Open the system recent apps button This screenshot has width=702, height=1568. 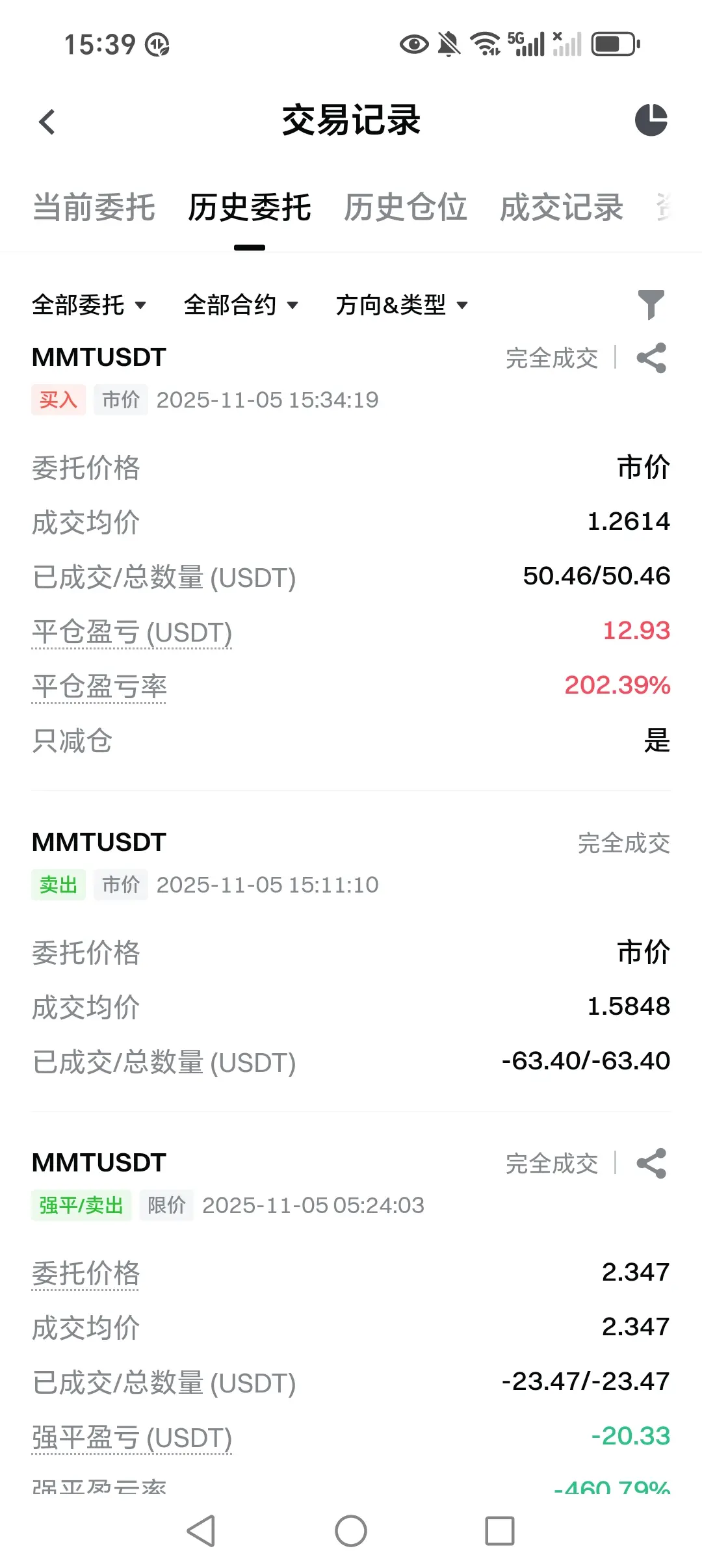tap(500, 1531)
